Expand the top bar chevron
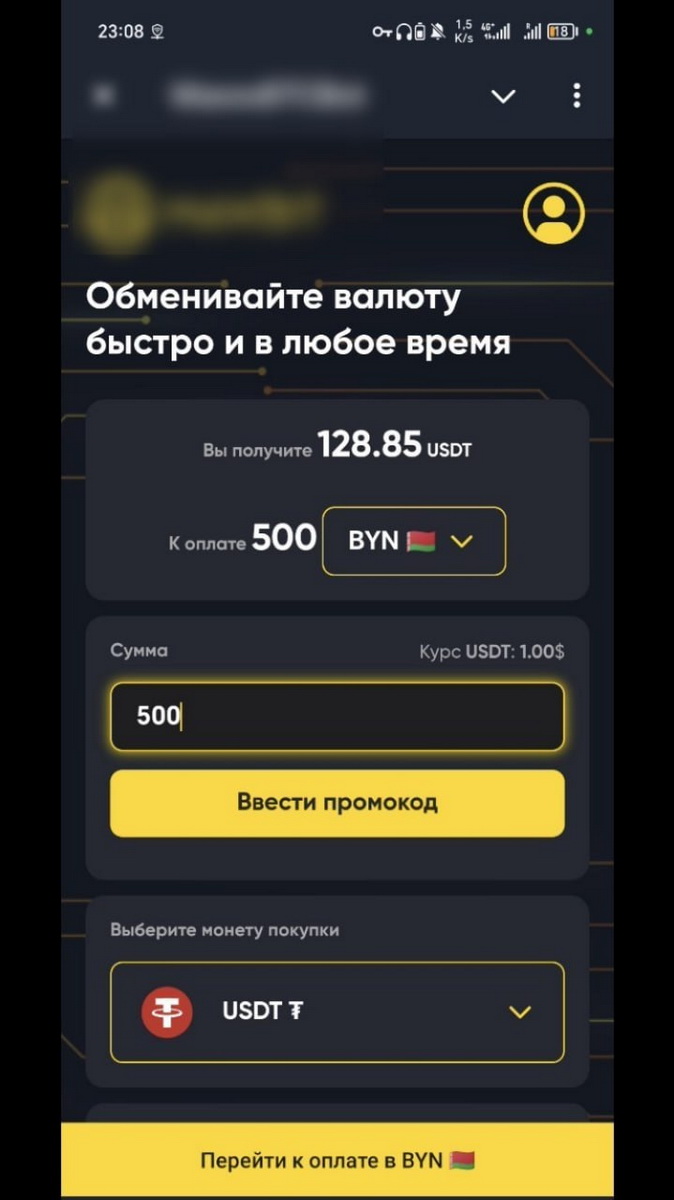 coord(504,96)
